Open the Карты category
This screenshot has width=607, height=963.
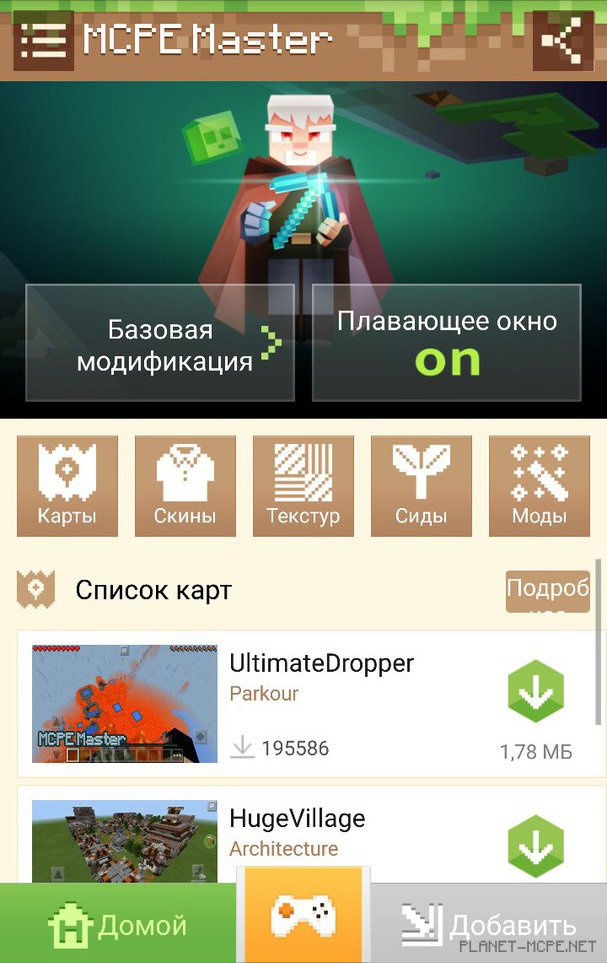[x=67, y=486]
